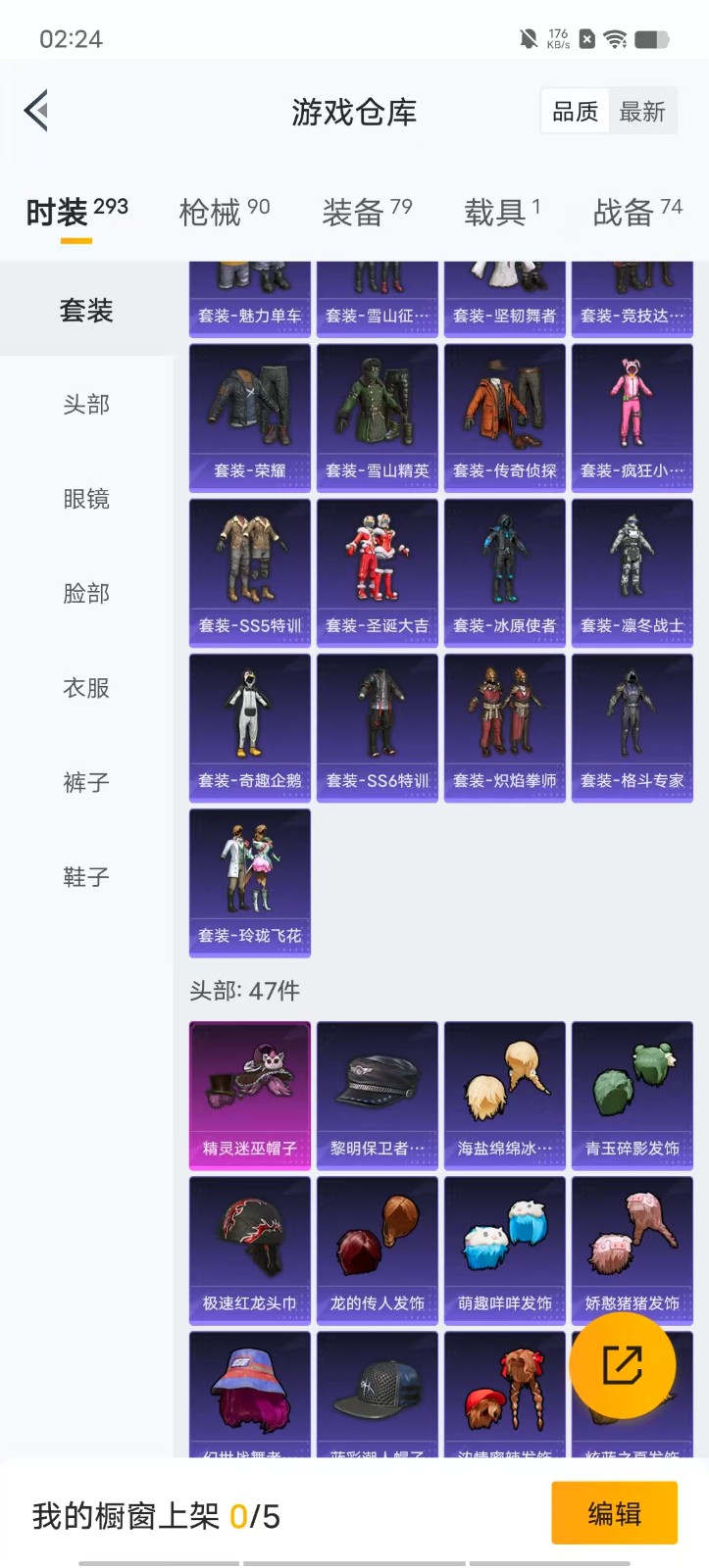Switch to the 战备 tab
This screenshot has width=709, height=1568.
[637, 211]
